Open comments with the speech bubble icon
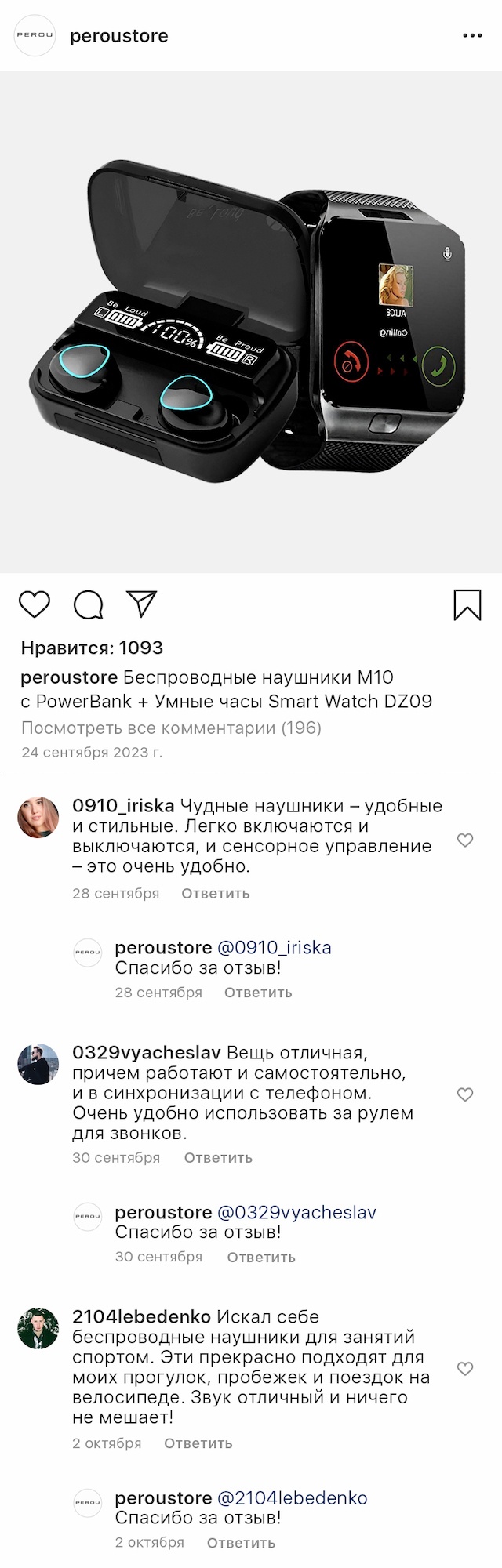 (88, 604)
